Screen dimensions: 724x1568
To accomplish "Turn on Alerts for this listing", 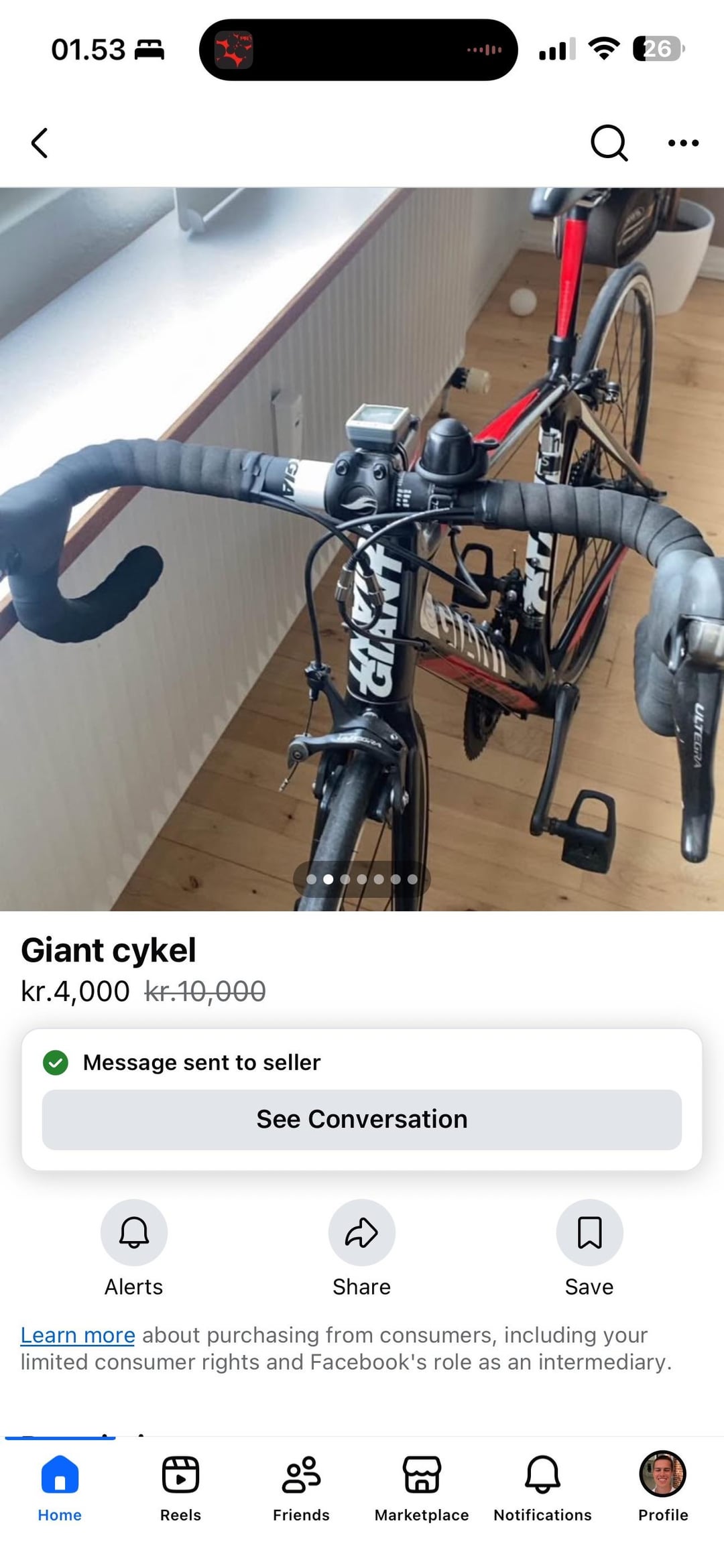I will [134, 1233].
